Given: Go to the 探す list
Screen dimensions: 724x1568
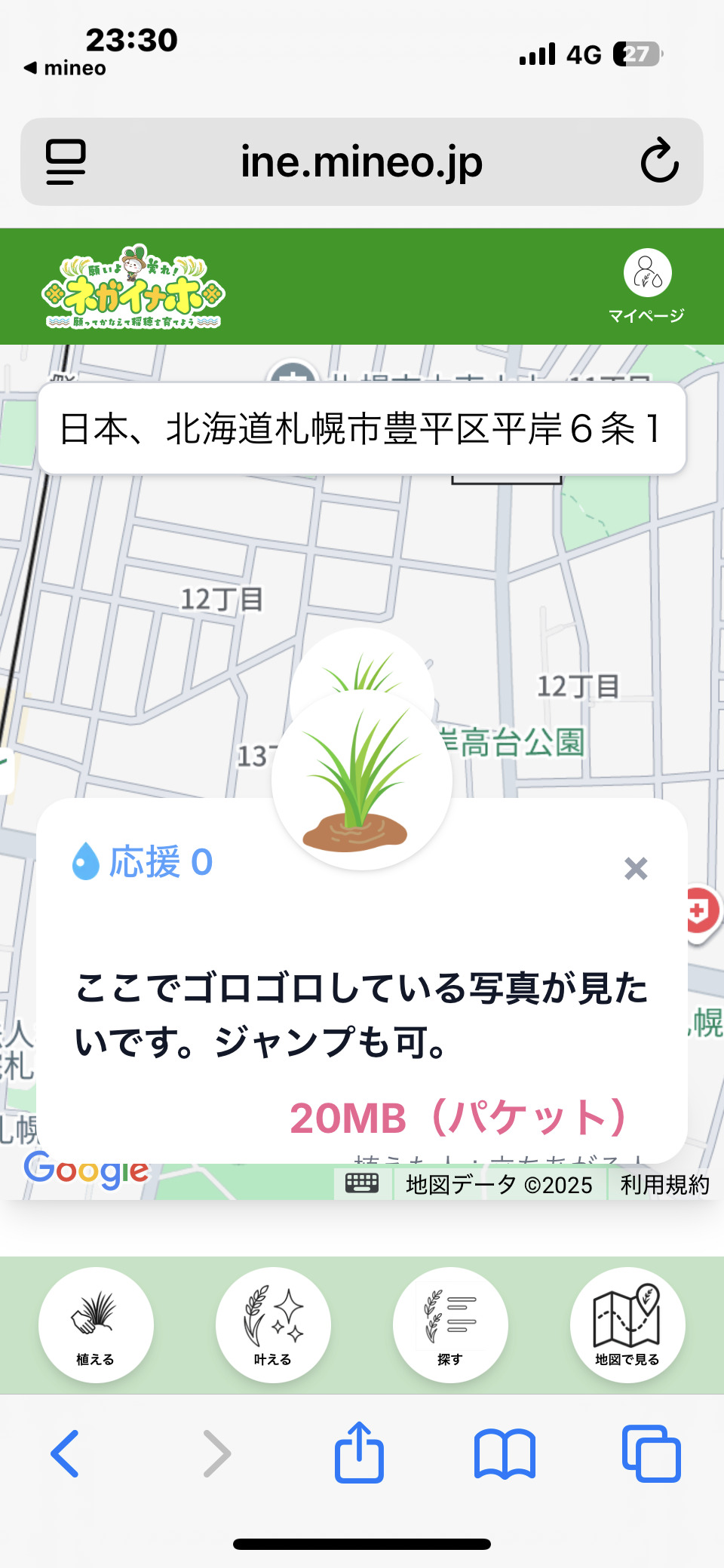Looking at the screenshot, I should (450, 1324).
